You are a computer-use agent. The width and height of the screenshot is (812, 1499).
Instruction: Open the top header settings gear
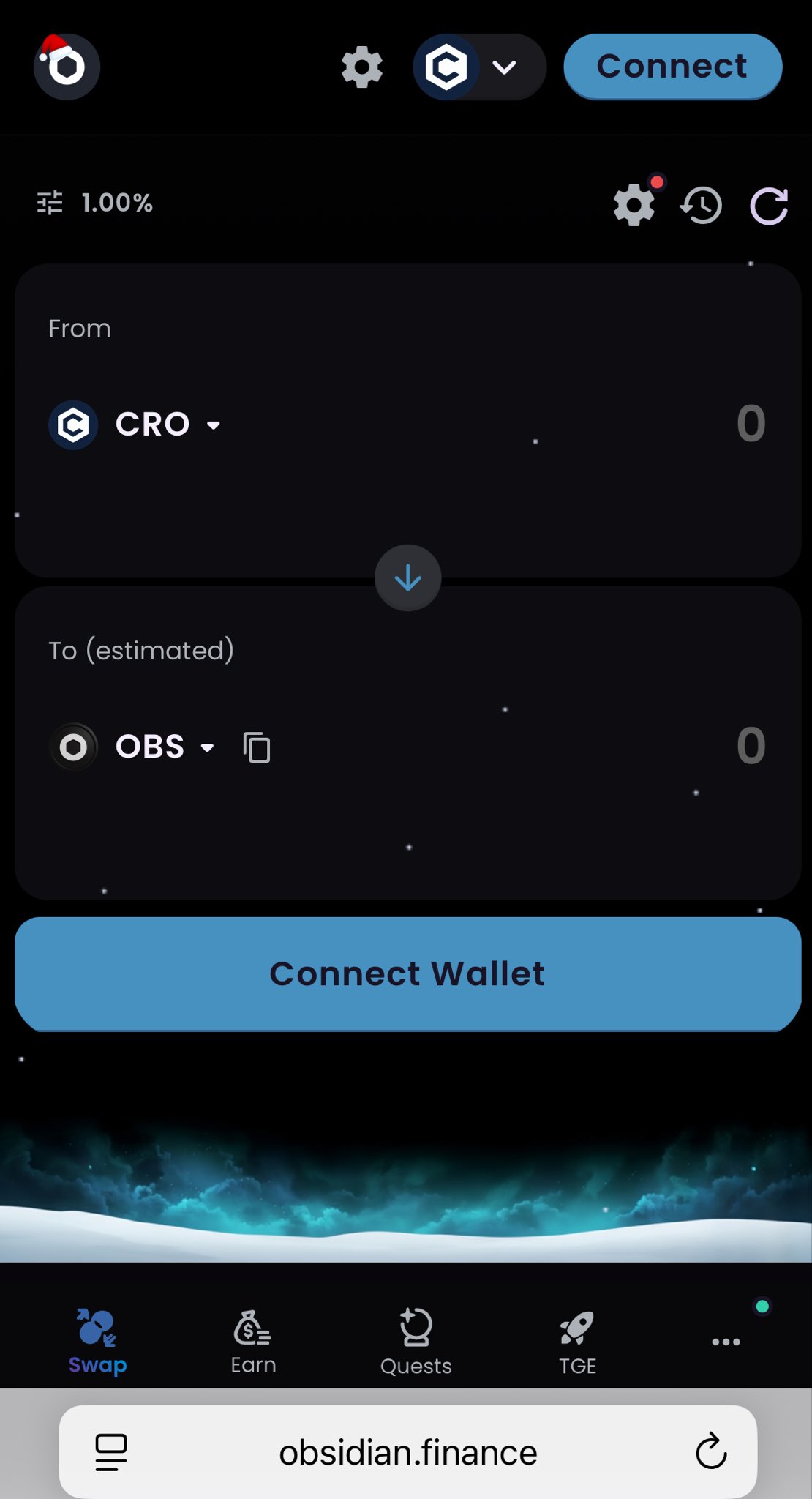pos(362,67)
